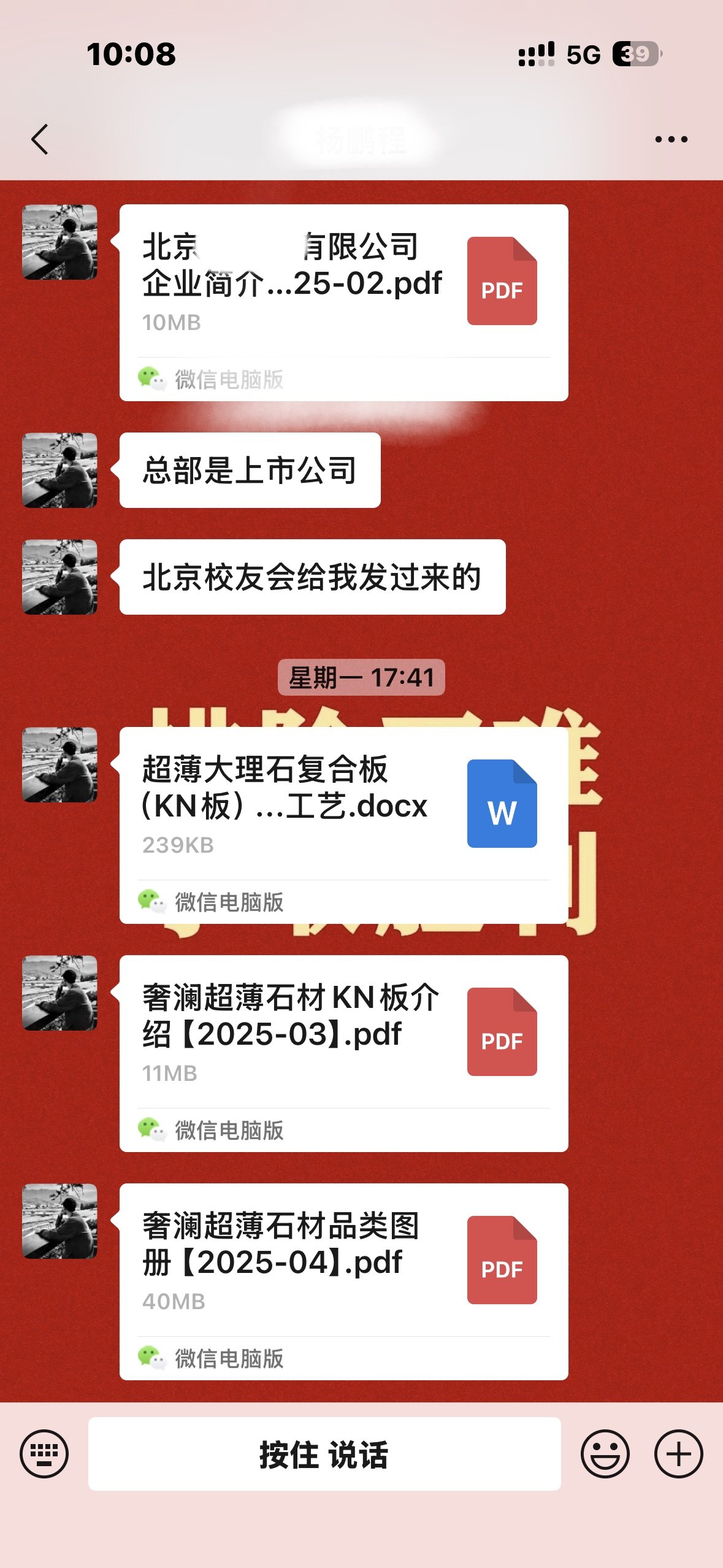Screen dimensions: 723x1568
Task: Open the chat info overflow menu
Action: (x=671, y=139)
